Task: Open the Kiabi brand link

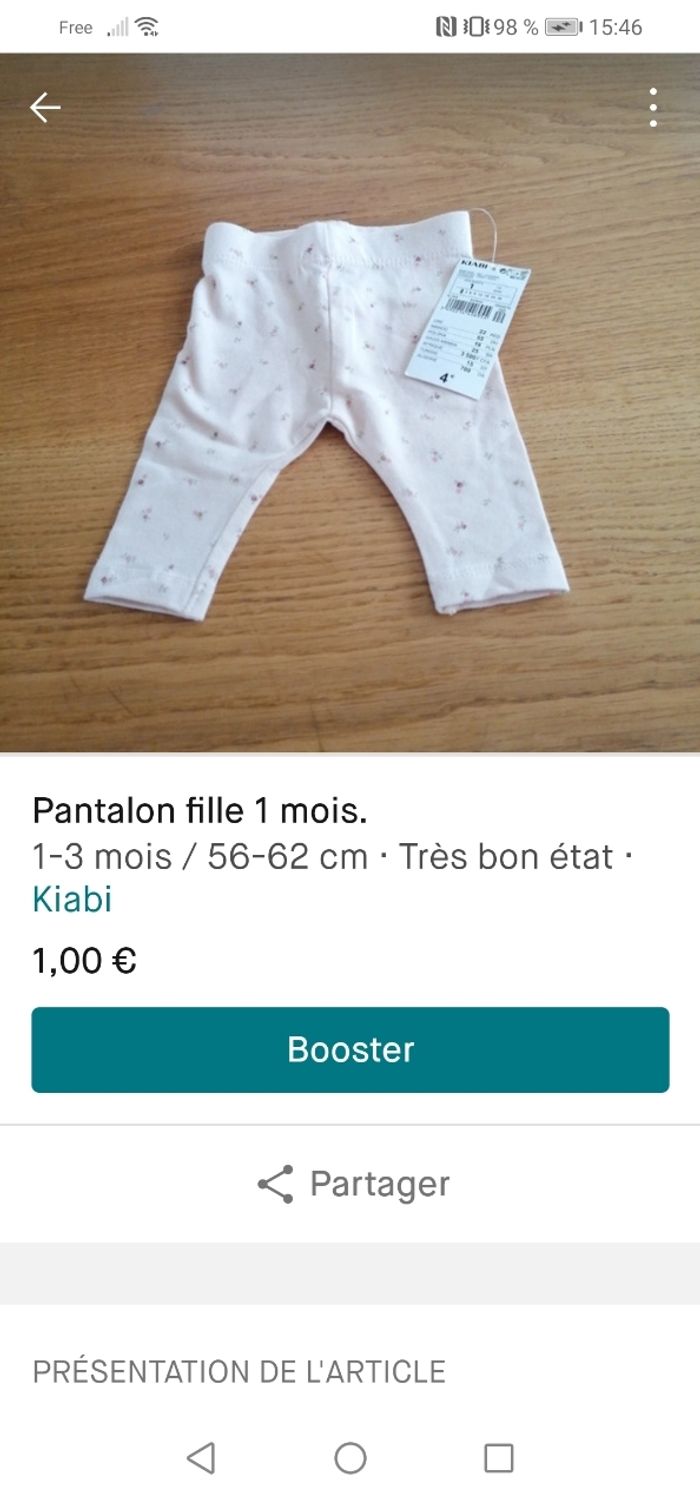Action: [72, 899]
